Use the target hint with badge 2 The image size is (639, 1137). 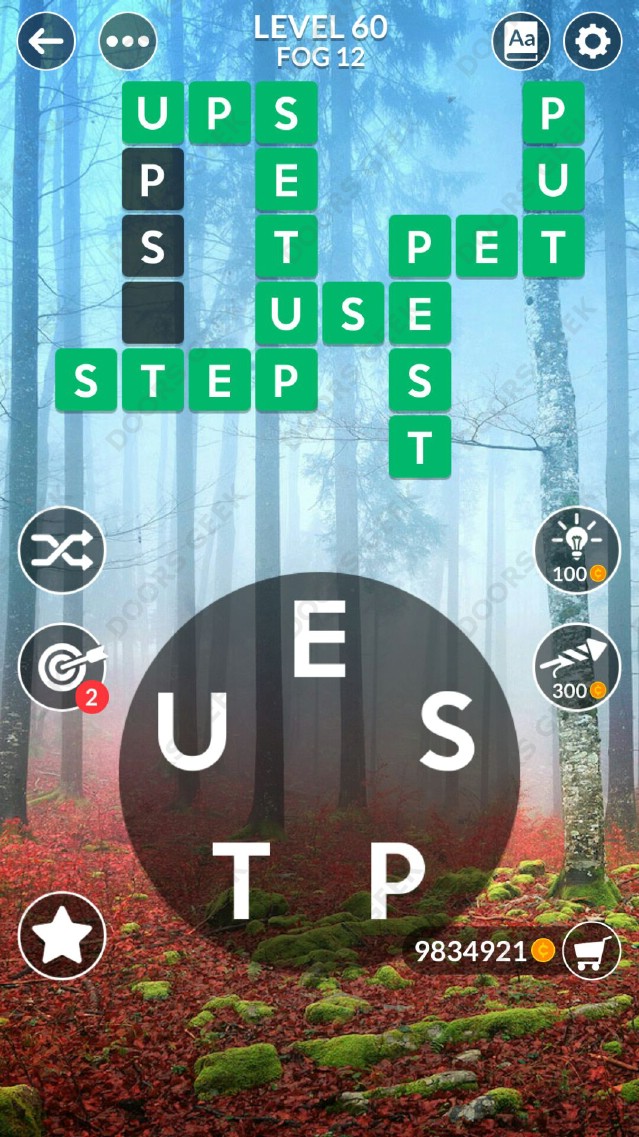62,667
